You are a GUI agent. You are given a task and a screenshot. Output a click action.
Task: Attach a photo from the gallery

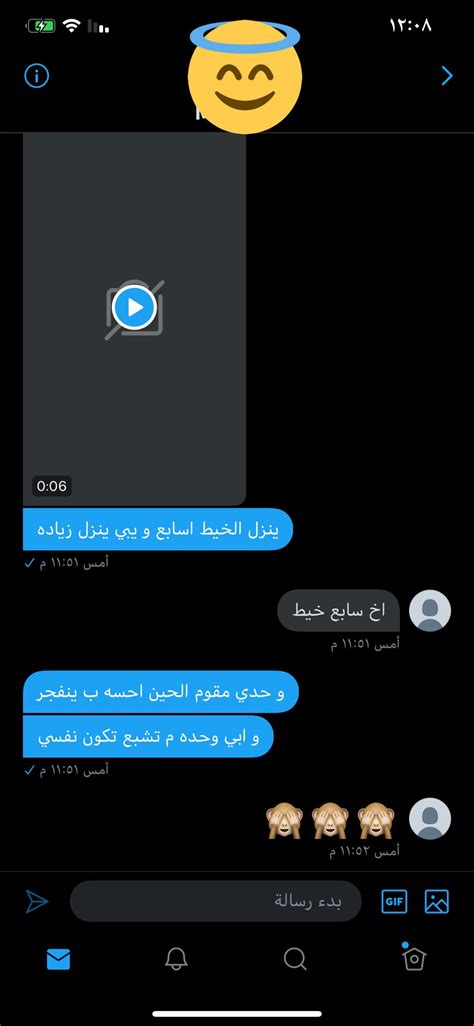click(437, 902)
